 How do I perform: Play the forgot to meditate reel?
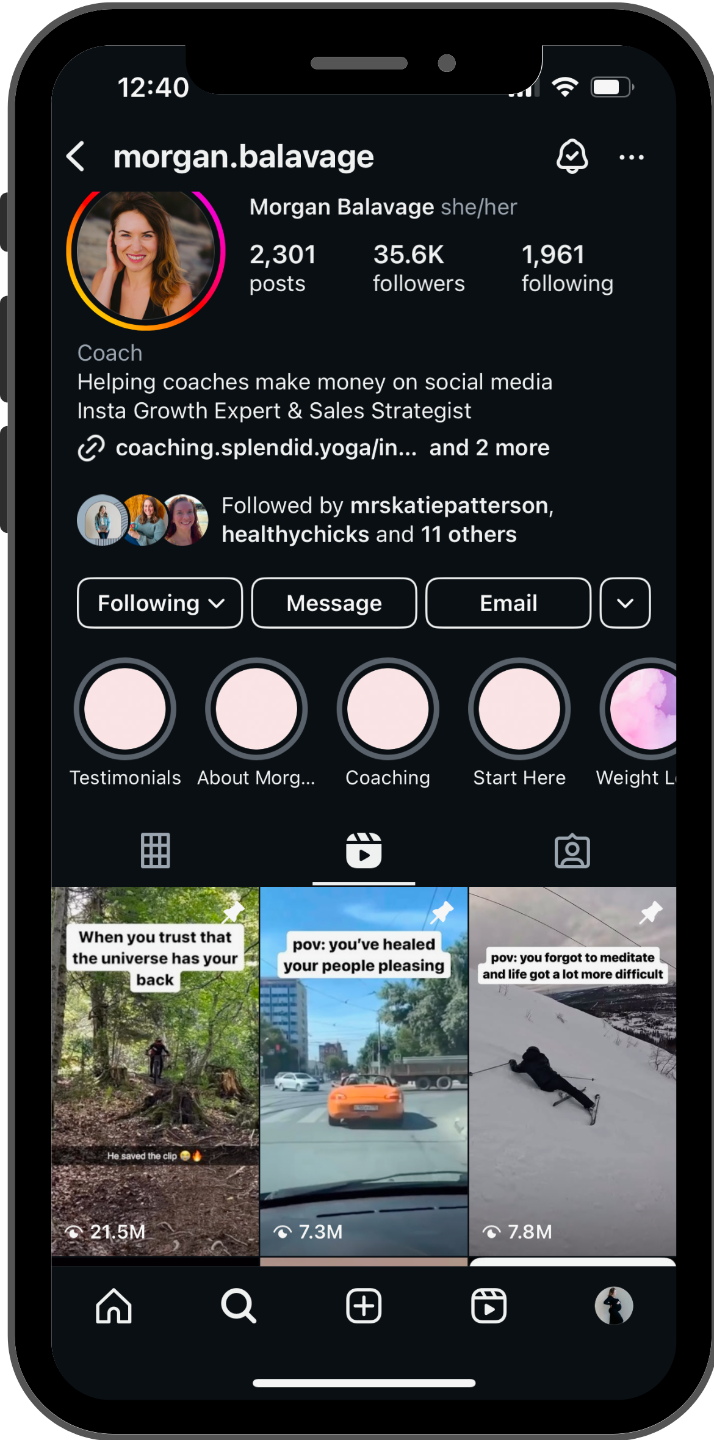coord(572,1070)
